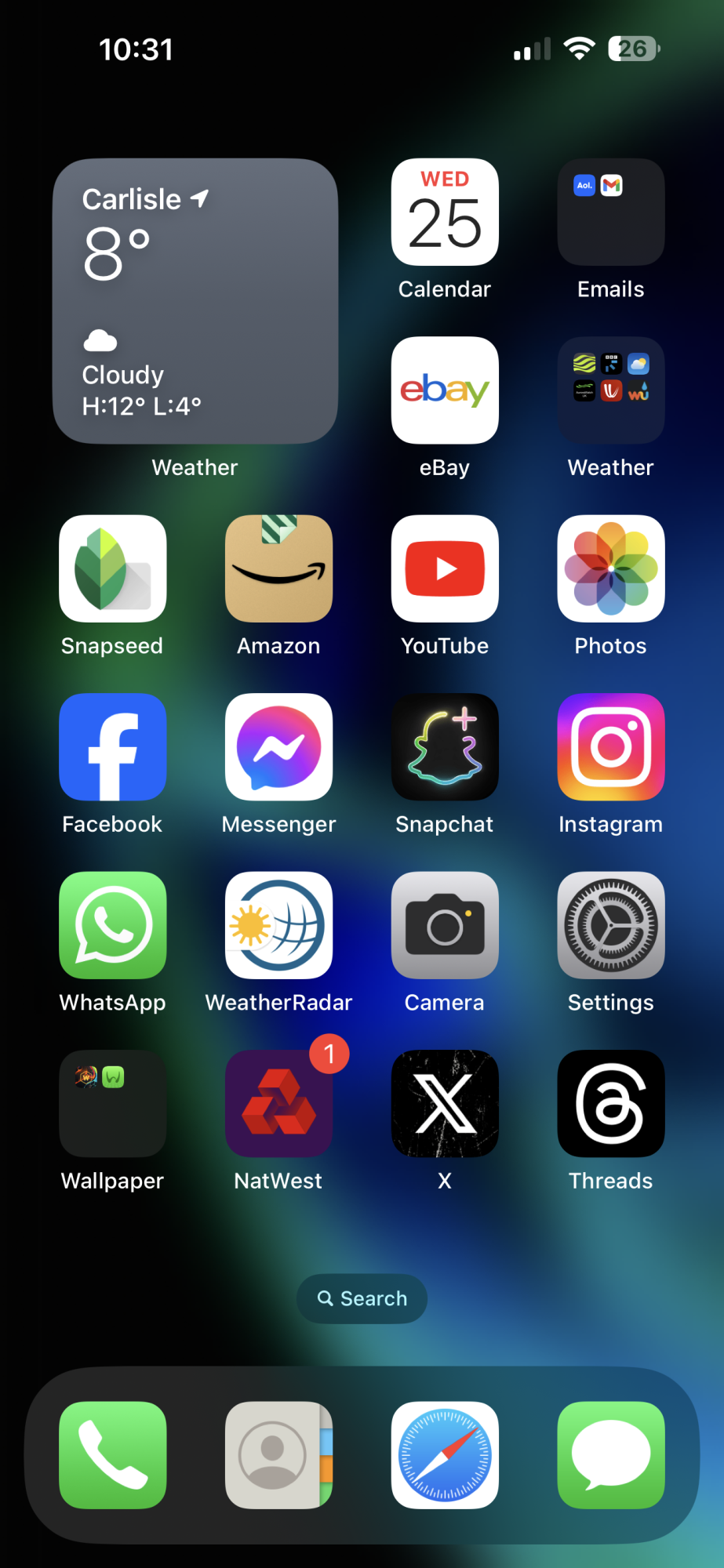This screenshot has width=724, height=1568.
Task: Launch Facebook
Action: coord(113,746)
